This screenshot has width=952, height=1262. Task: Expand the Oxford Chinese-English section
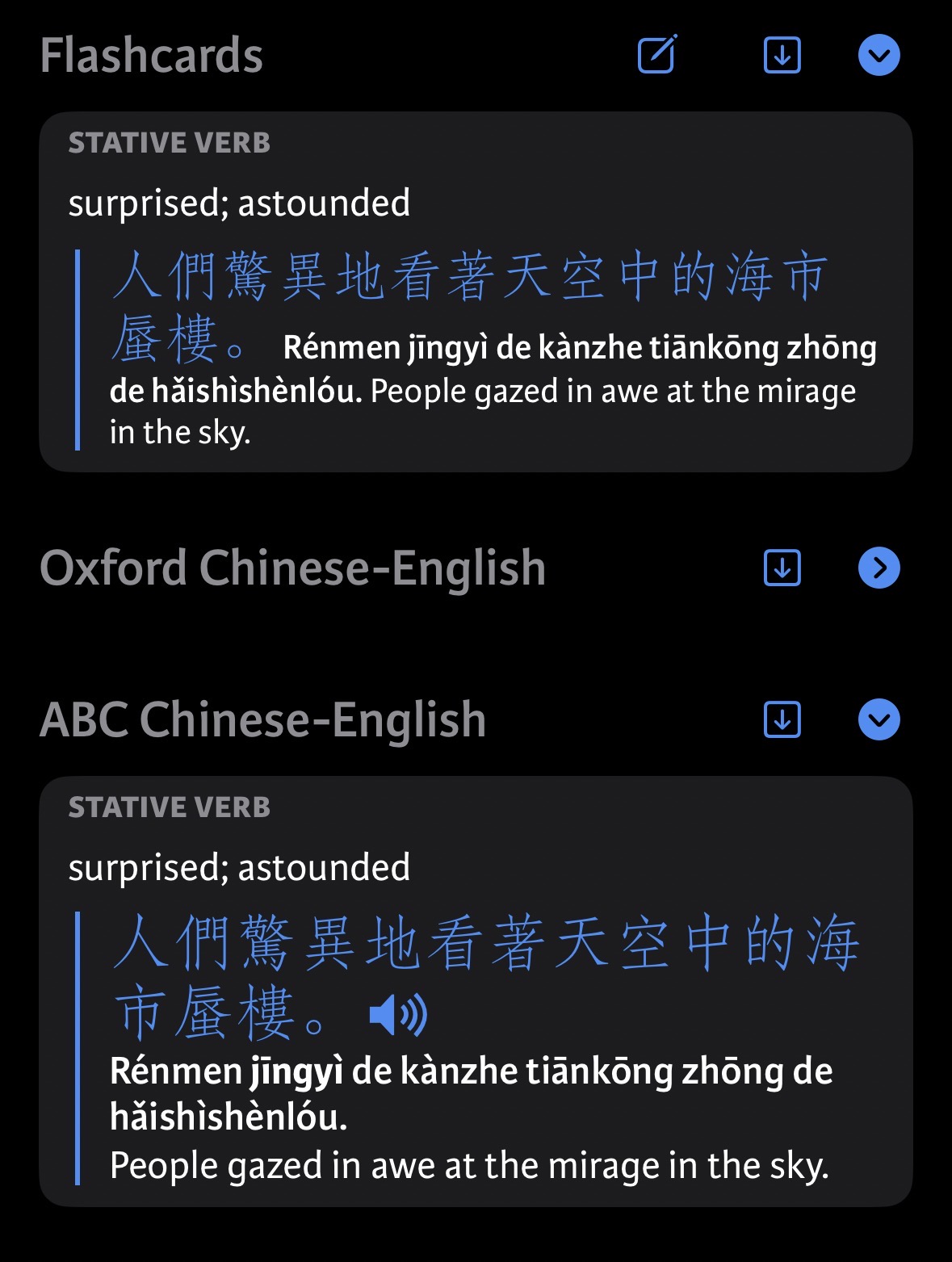coord(879,568)
